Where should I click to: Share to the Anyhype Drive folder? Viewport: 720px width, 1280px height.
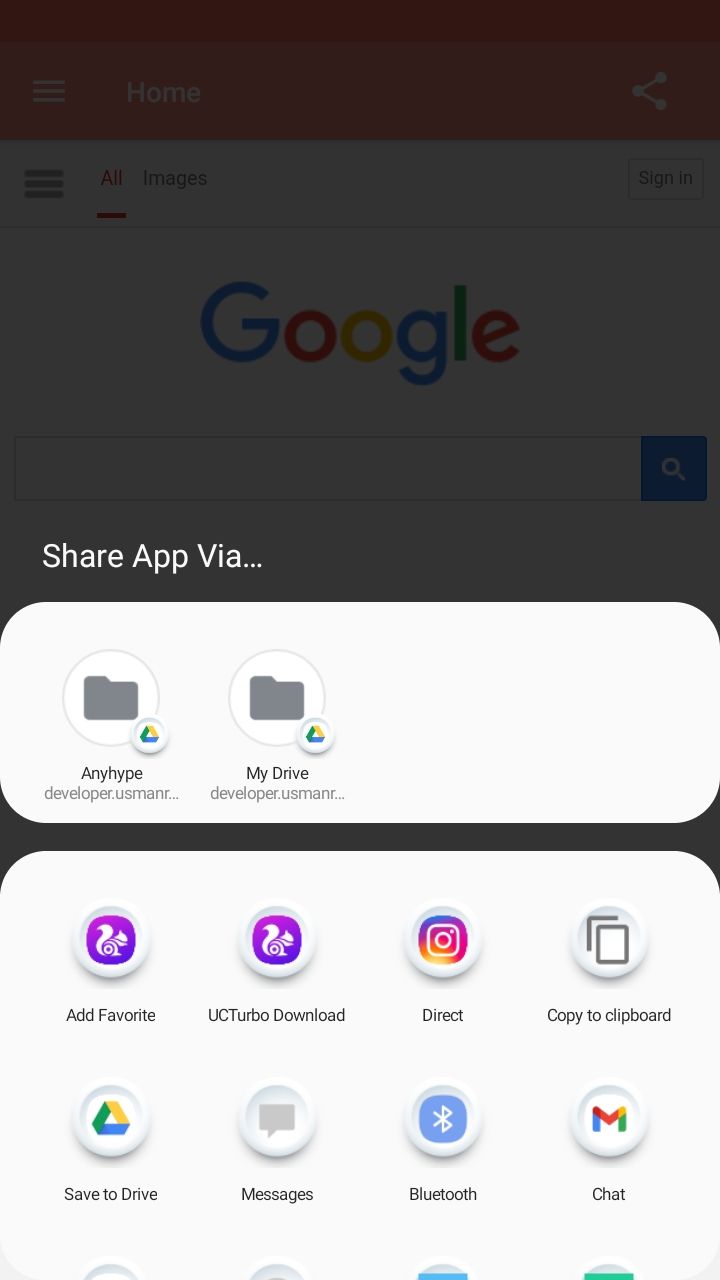point(111,699)
